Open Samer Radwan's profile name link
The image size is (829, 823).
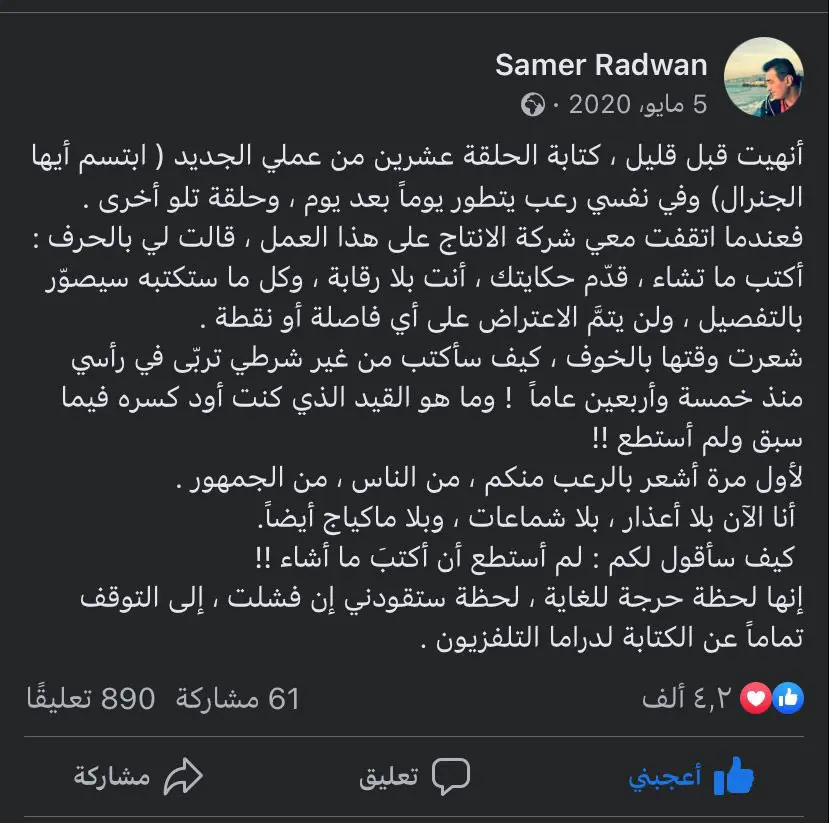tap(601, 65)
